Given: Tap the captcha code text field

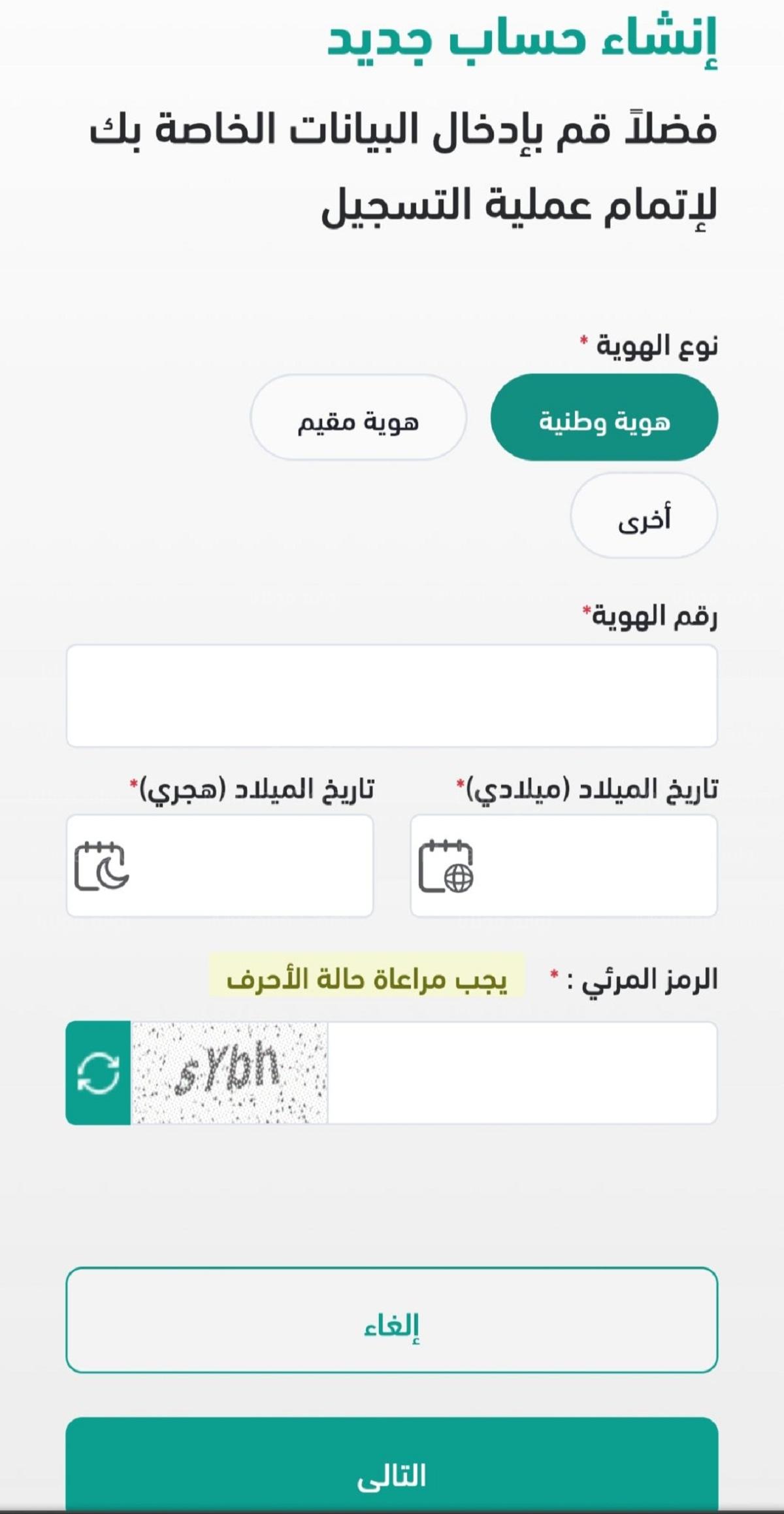Looking at the screenshot, I should click(x=522, y=1073).
